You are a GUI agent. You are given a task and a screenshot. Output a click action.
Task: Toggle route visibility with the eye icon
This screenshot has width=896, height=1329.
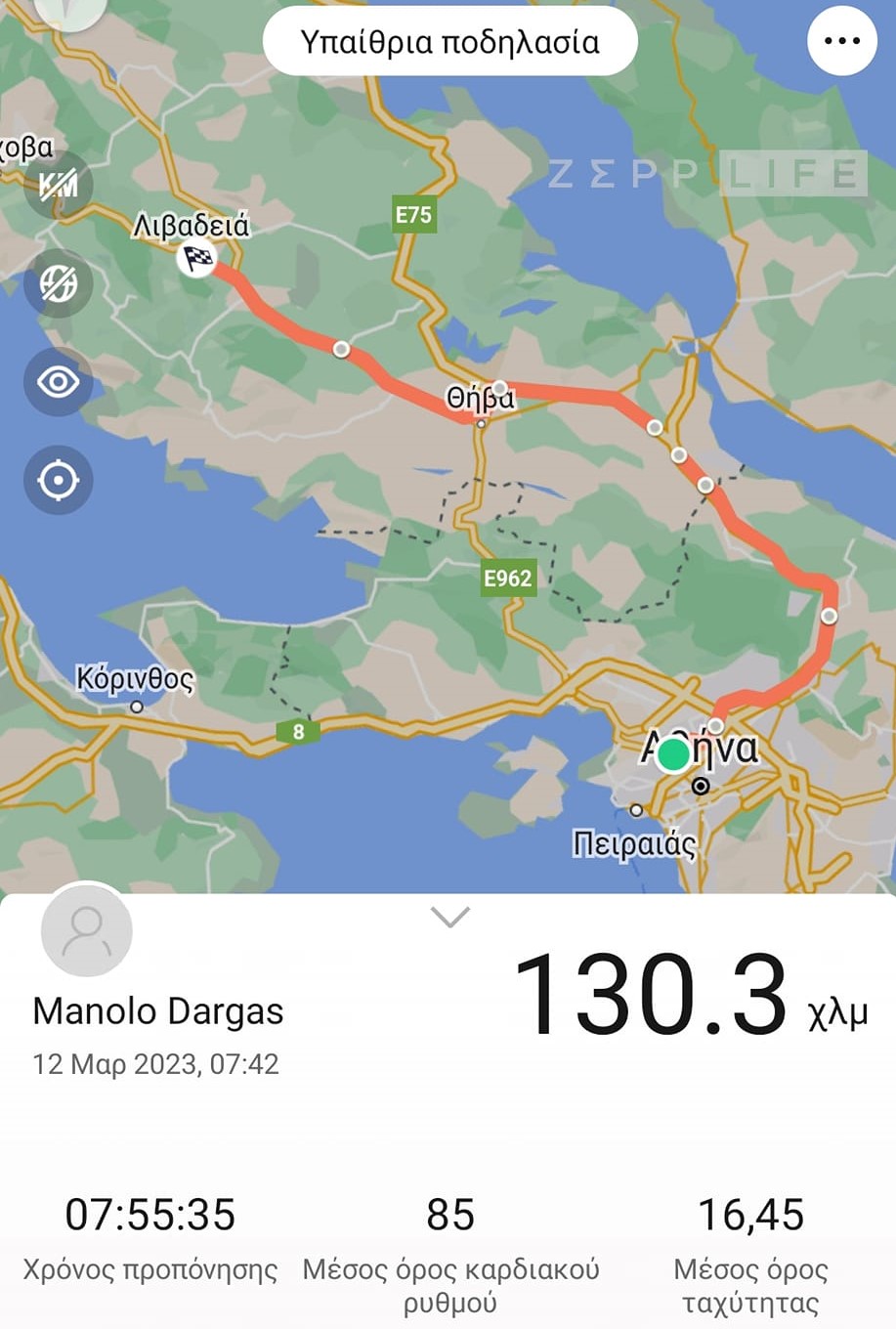(59, 382)
